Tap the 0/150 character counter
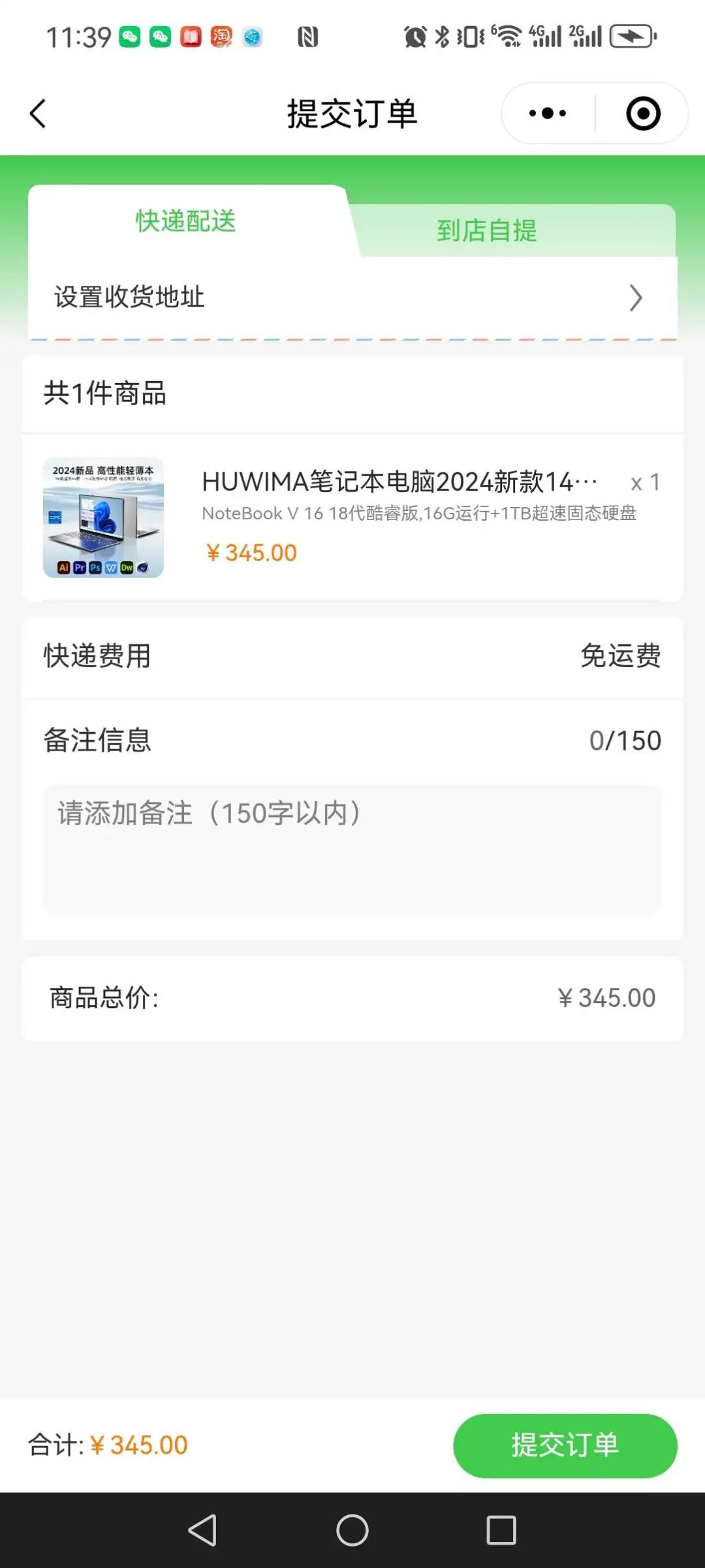This screenshot has height=1568, width=705. point(625,739)
